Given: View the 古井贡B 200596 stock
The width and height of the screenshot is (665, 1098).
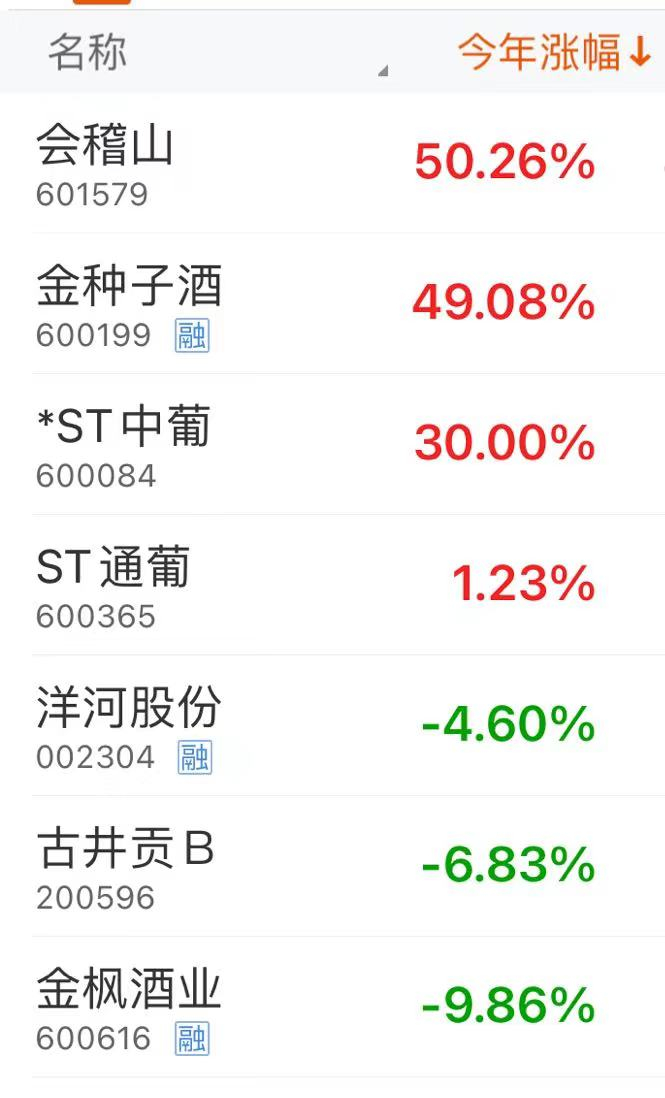Looking at the screenshot, I should tap(332, 867).
